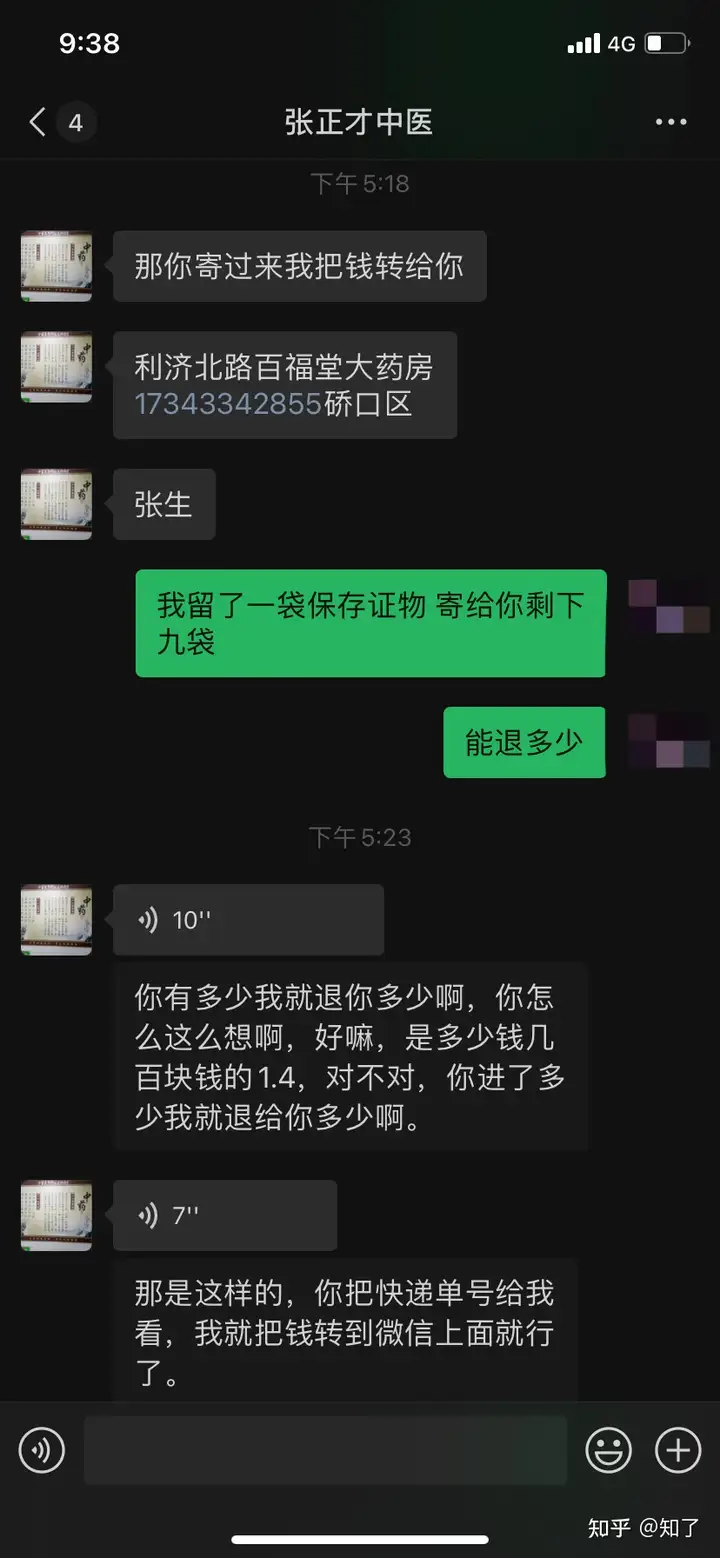Switch to voice input mode
720x1558 pixels.
(42, 1449)
